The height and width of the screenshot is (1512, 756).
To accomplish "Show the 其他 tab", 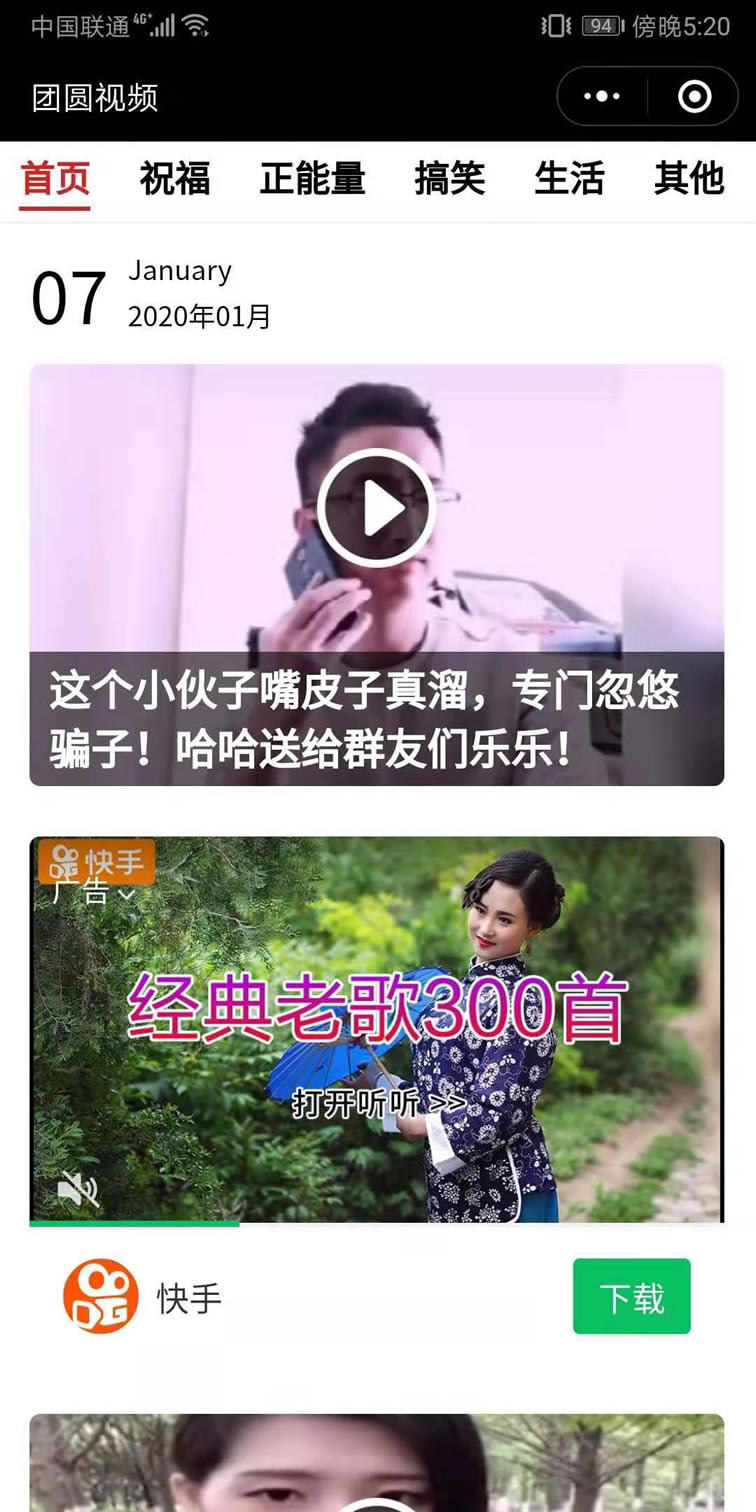I will (689, 179).
